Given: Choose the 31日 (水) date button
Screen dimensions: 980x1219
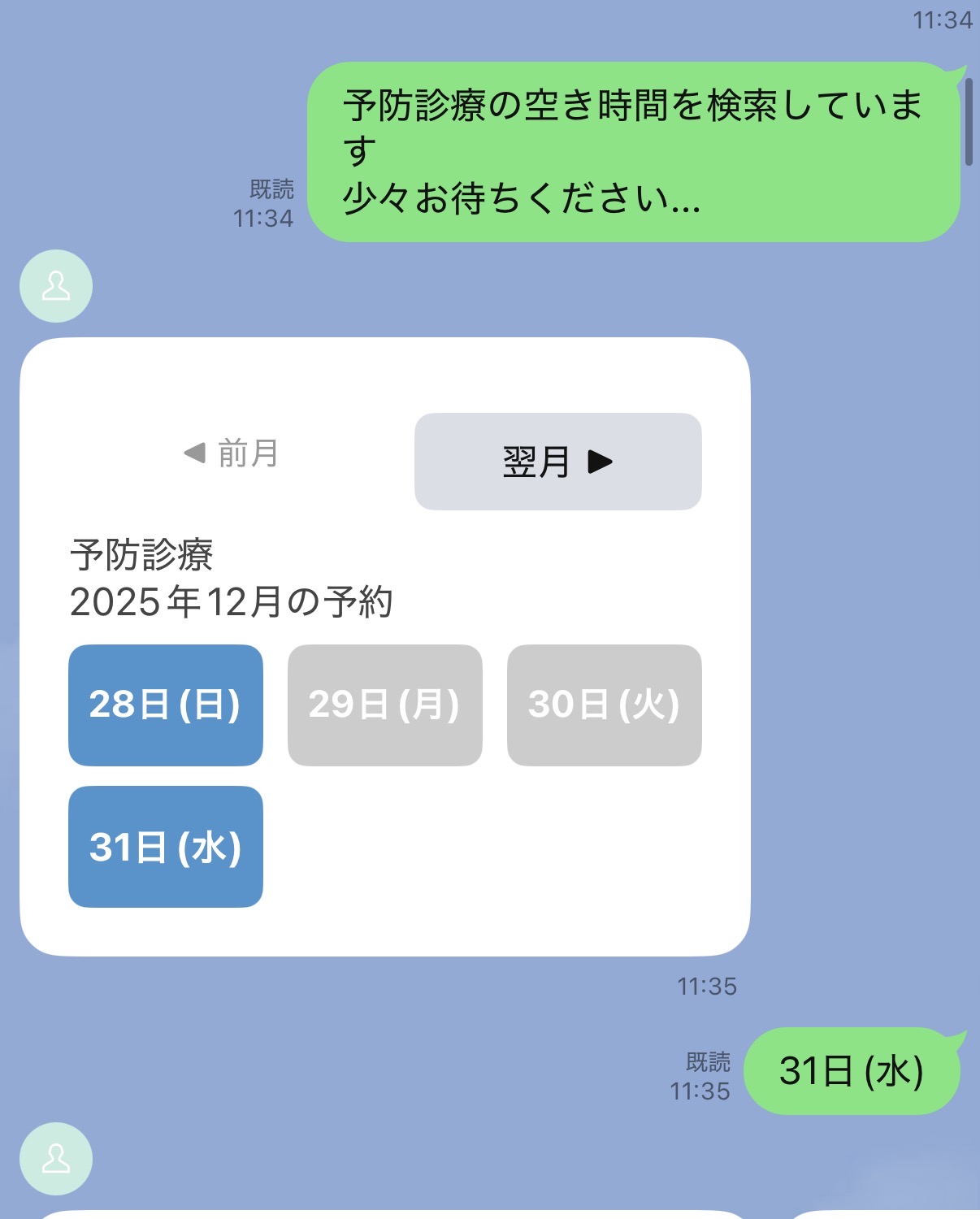Looking at the screenshot, I should pos(166,846).
